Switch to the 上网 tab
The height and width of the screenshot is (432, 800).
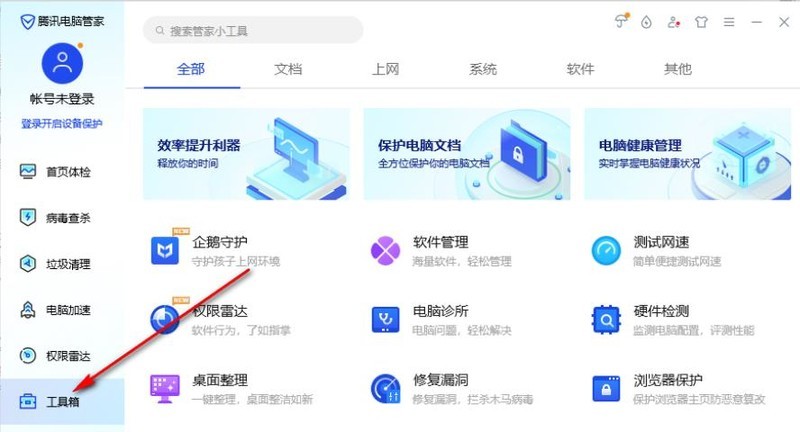click(385, 69)
